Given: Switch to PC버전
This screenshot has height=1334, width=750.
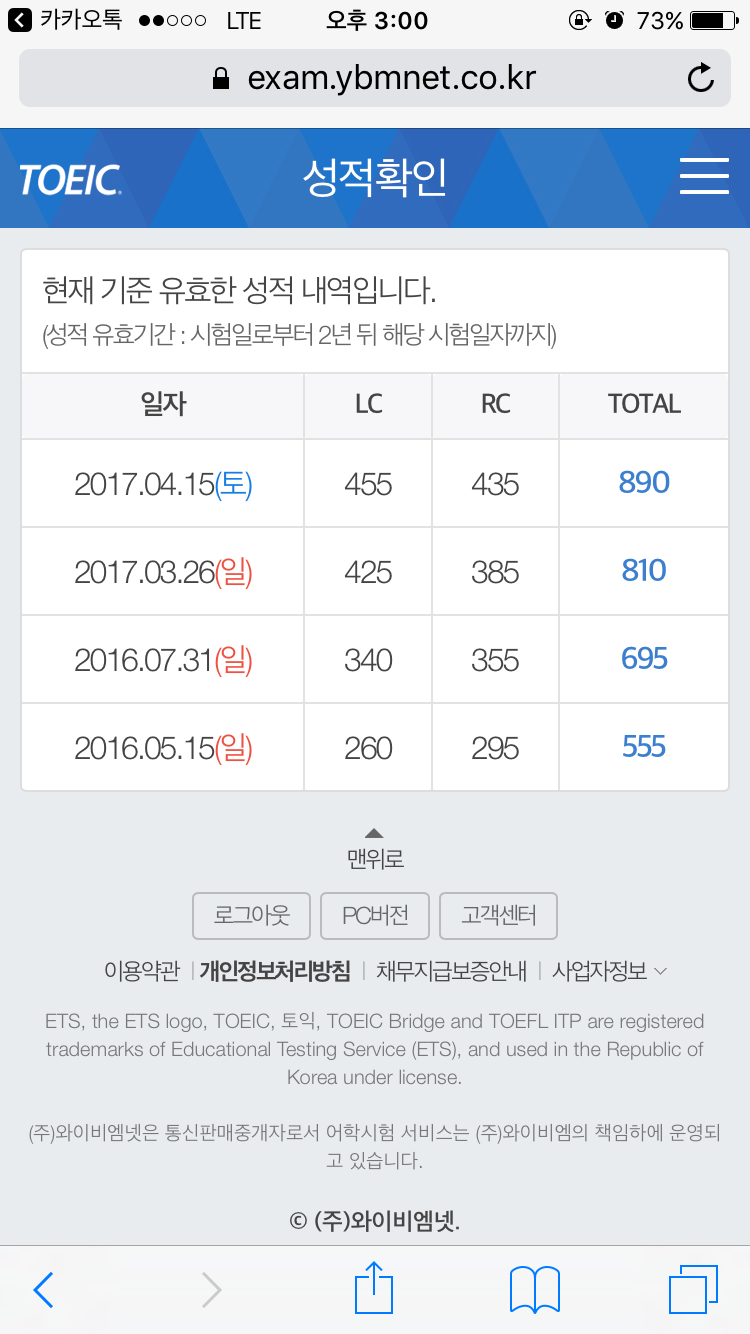Looking at the screenshot, I should pos(375,916).
